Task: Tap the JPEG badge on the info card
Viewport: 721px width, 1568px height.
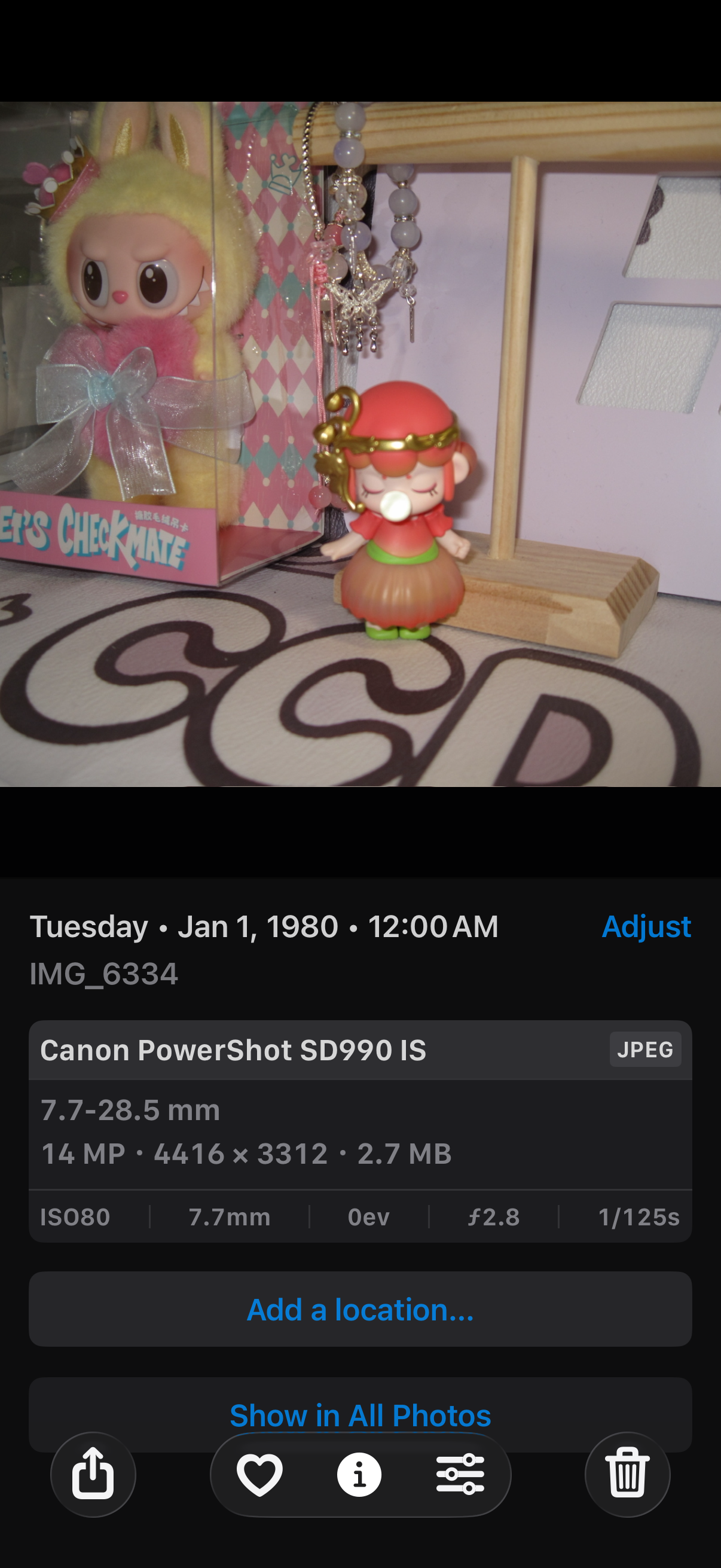Action: point(646,1050)
